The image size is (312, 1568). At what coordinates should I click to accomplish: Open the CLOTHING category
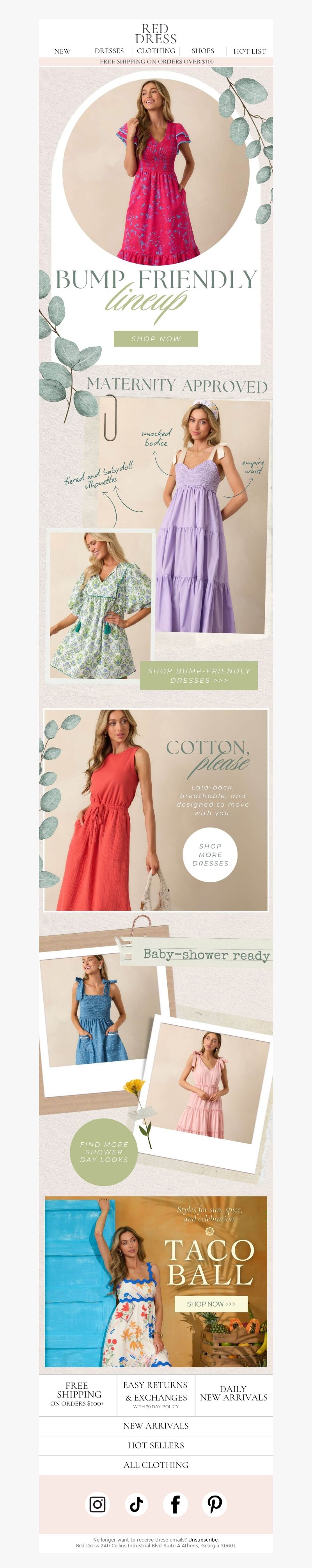click(x=156, y=51)
